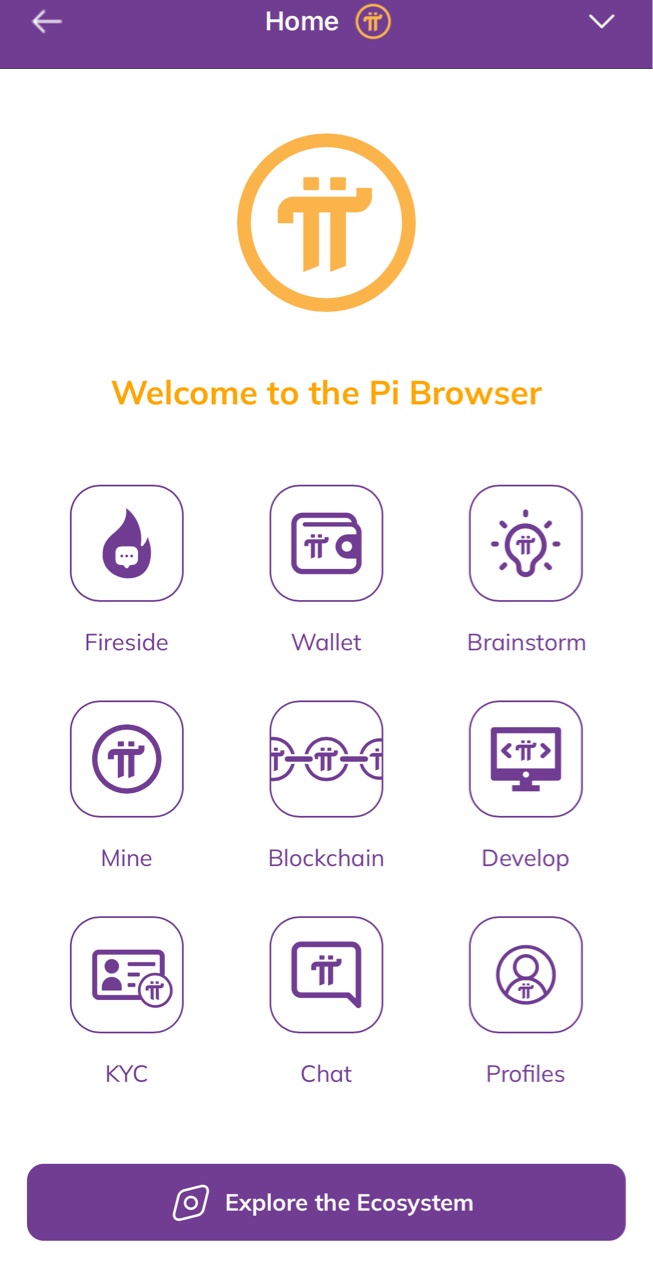Open the Blockchain explorer
This screenshot has height=1280, width=653.
326,759
